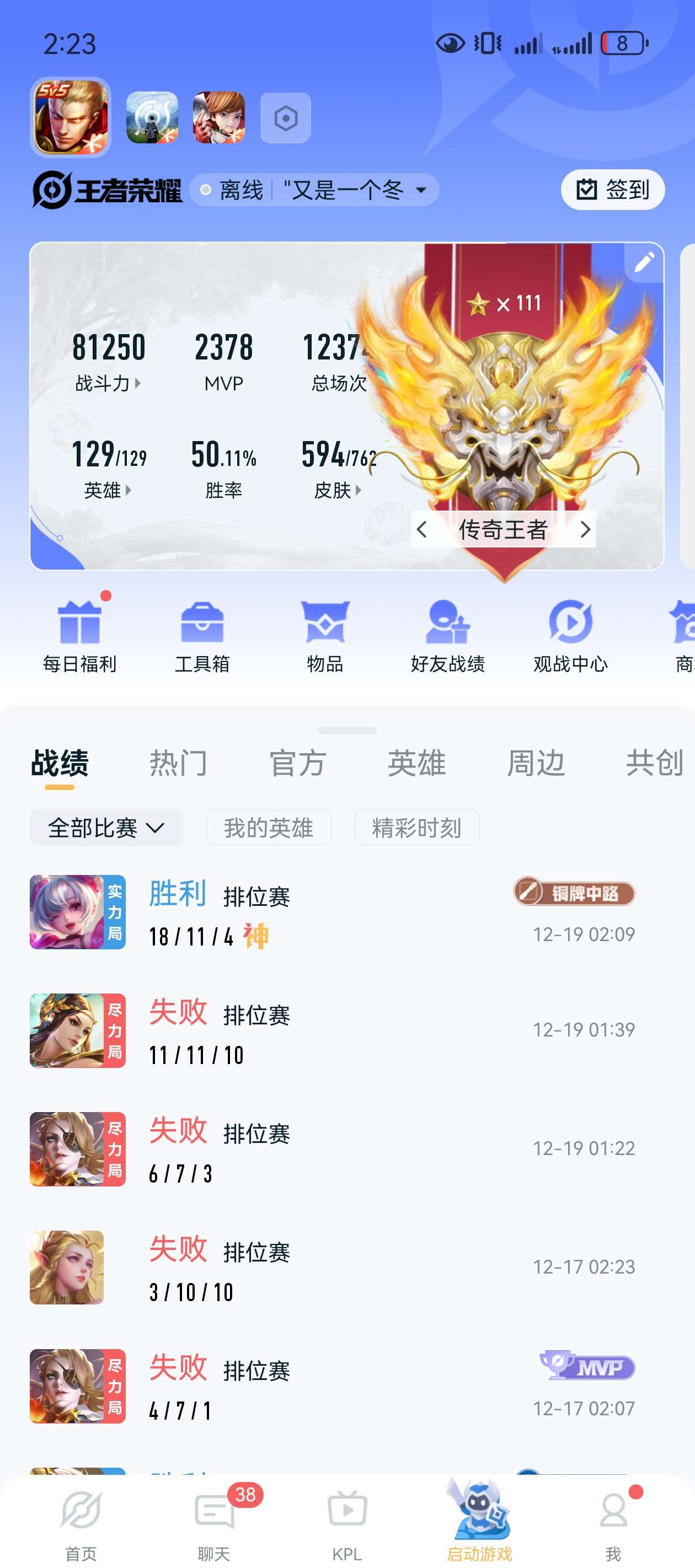Open 观战中心 spectate center
This screenshot has width=695, height=1568.
coord(570,636)
